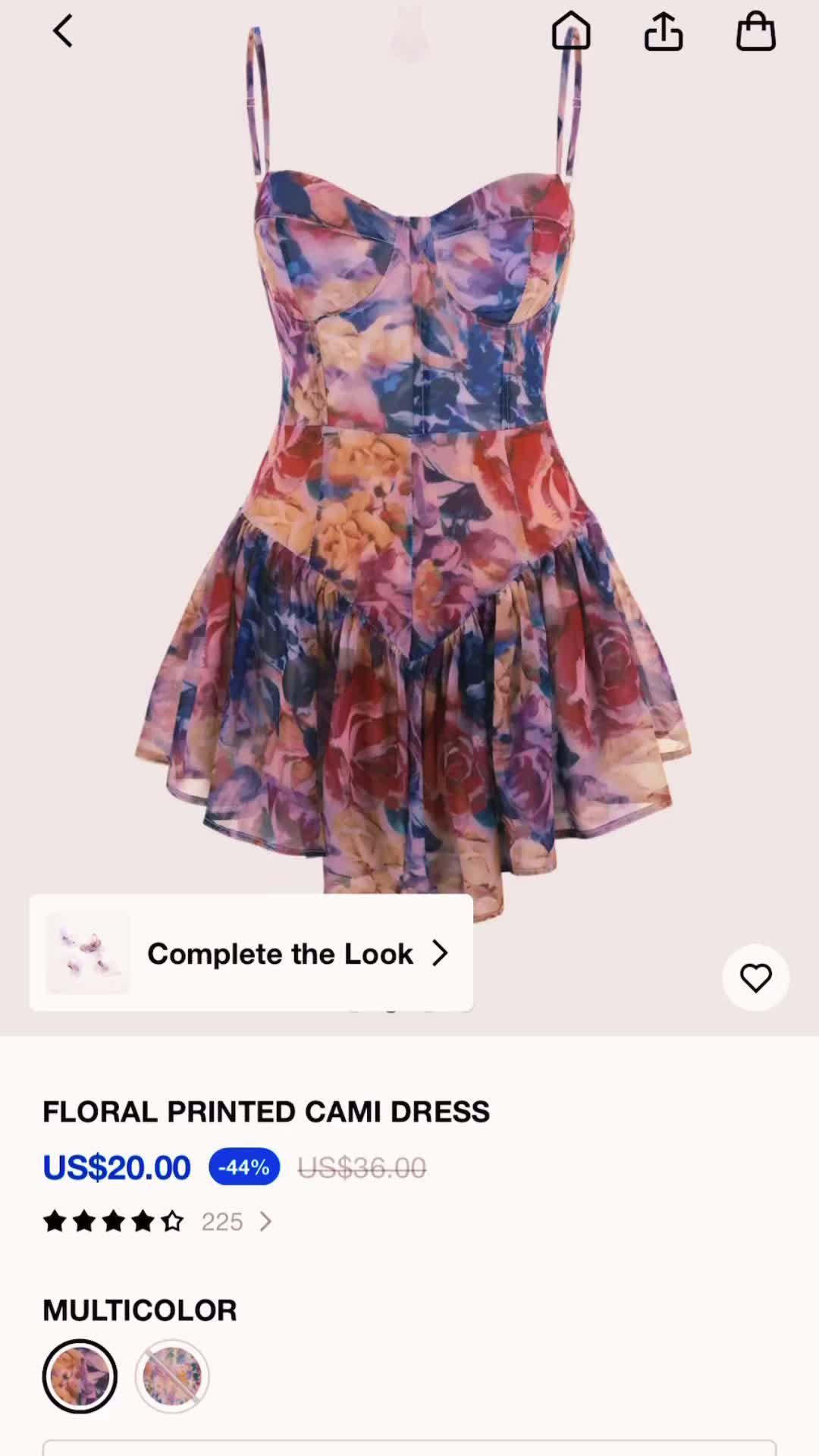Go back to the previous page
Image resolution: width=819 pixels, height=1456 pixels.
[63, 32]
